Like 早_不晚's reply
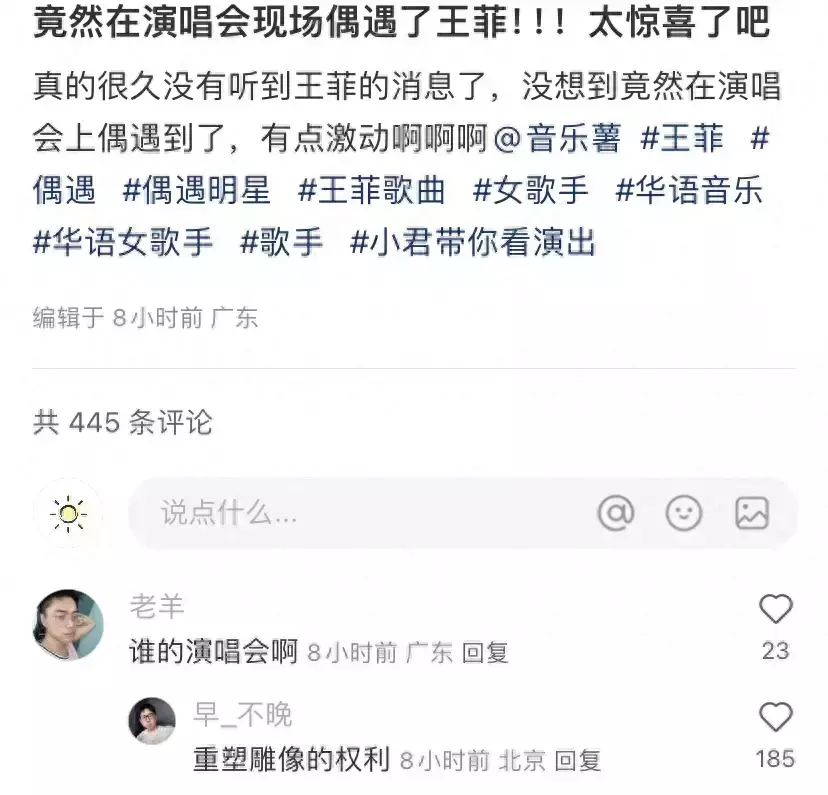The height and width of the screenshot is (795, 828). click(775, 717)
